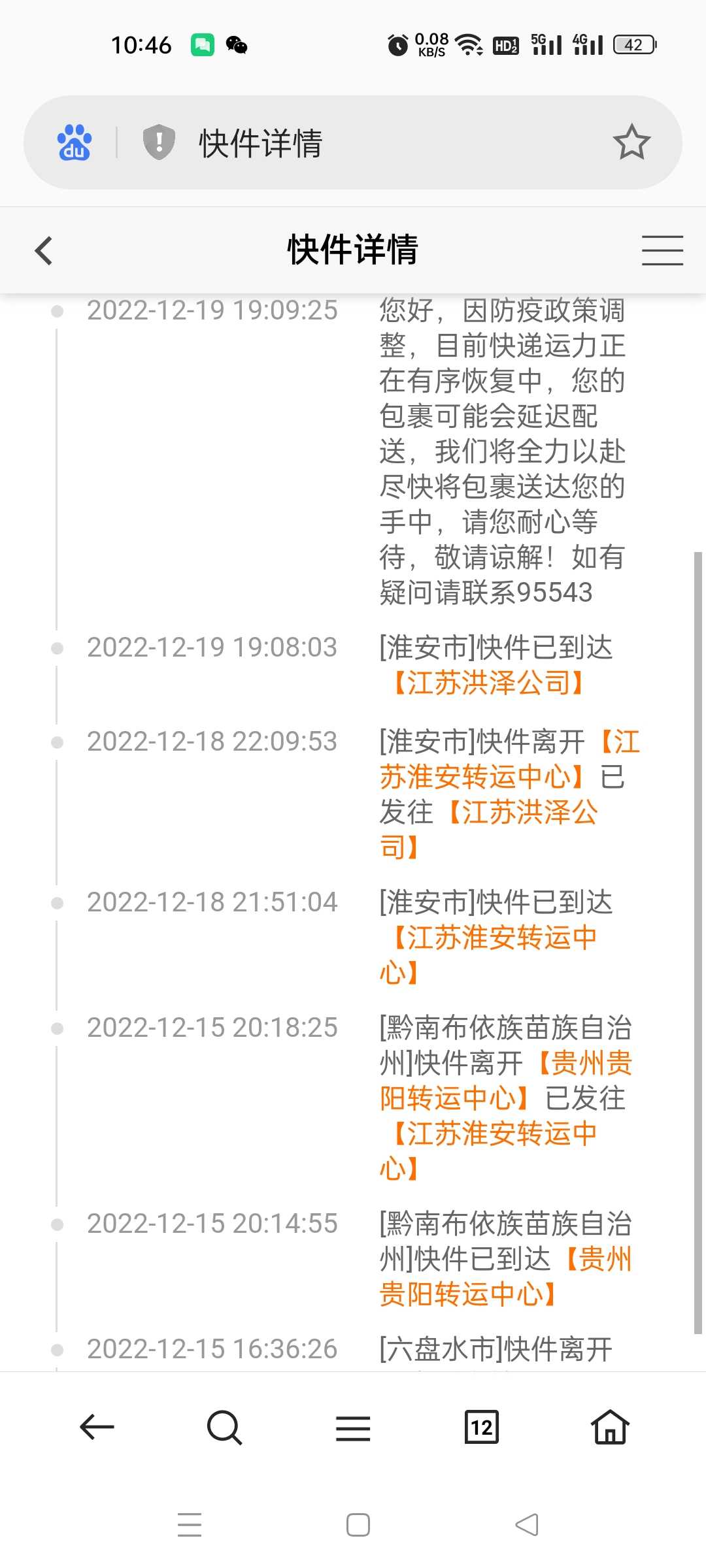This screenshot has width=706, height=1568.
Task: Tap the Baidu paw logo in the address bar
Action: pyautogui.click(x=75, y=142)
